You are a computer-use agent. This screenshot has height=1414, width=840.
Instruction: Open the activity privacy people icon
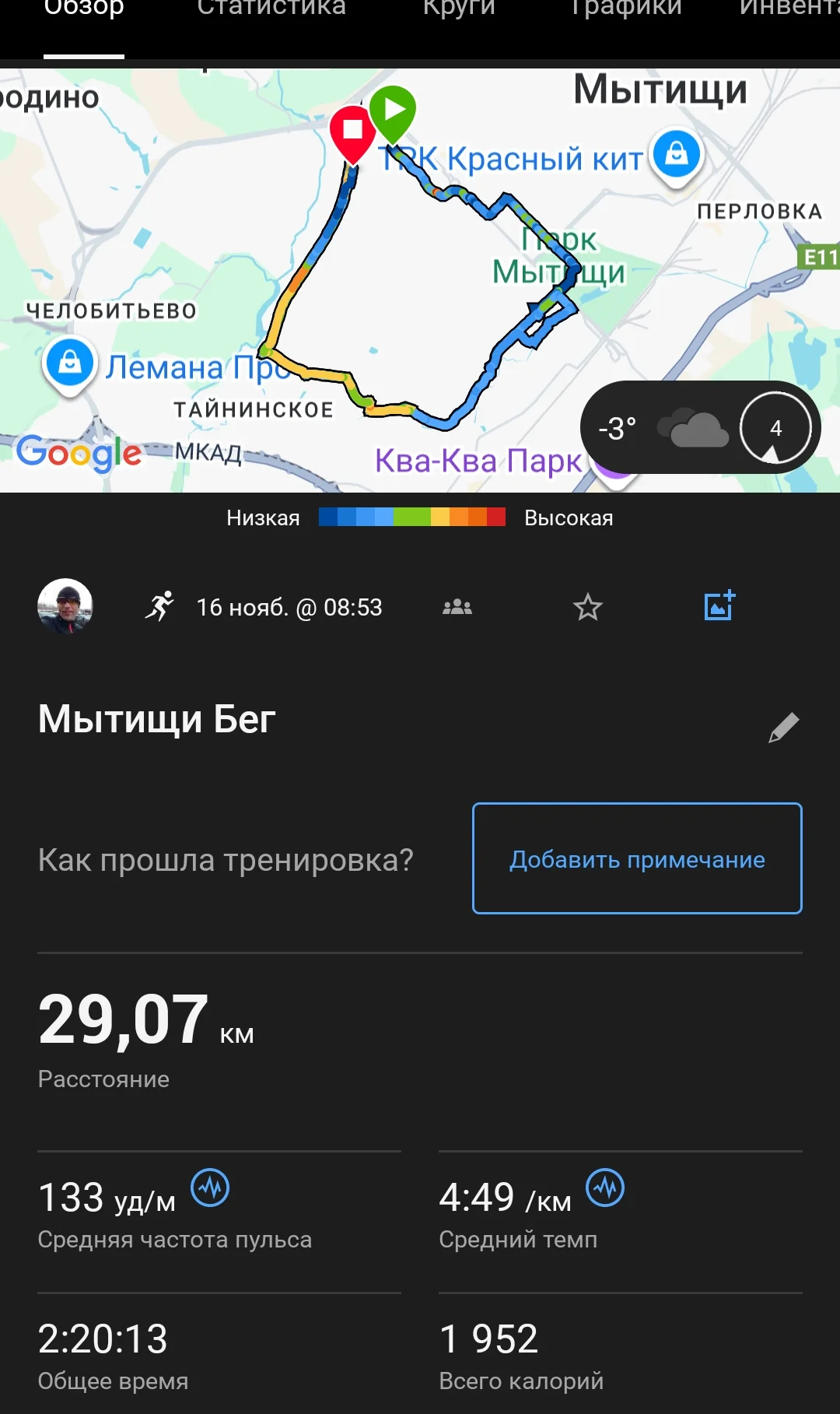457,607
